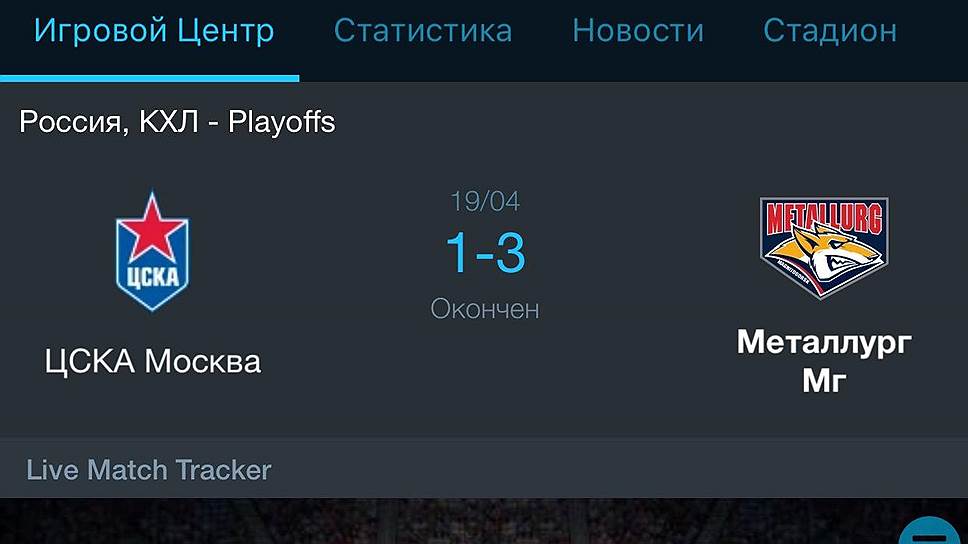This screenshot has width=968, height=544.
Task: Select the Новости tab
Action: (637, 31)
